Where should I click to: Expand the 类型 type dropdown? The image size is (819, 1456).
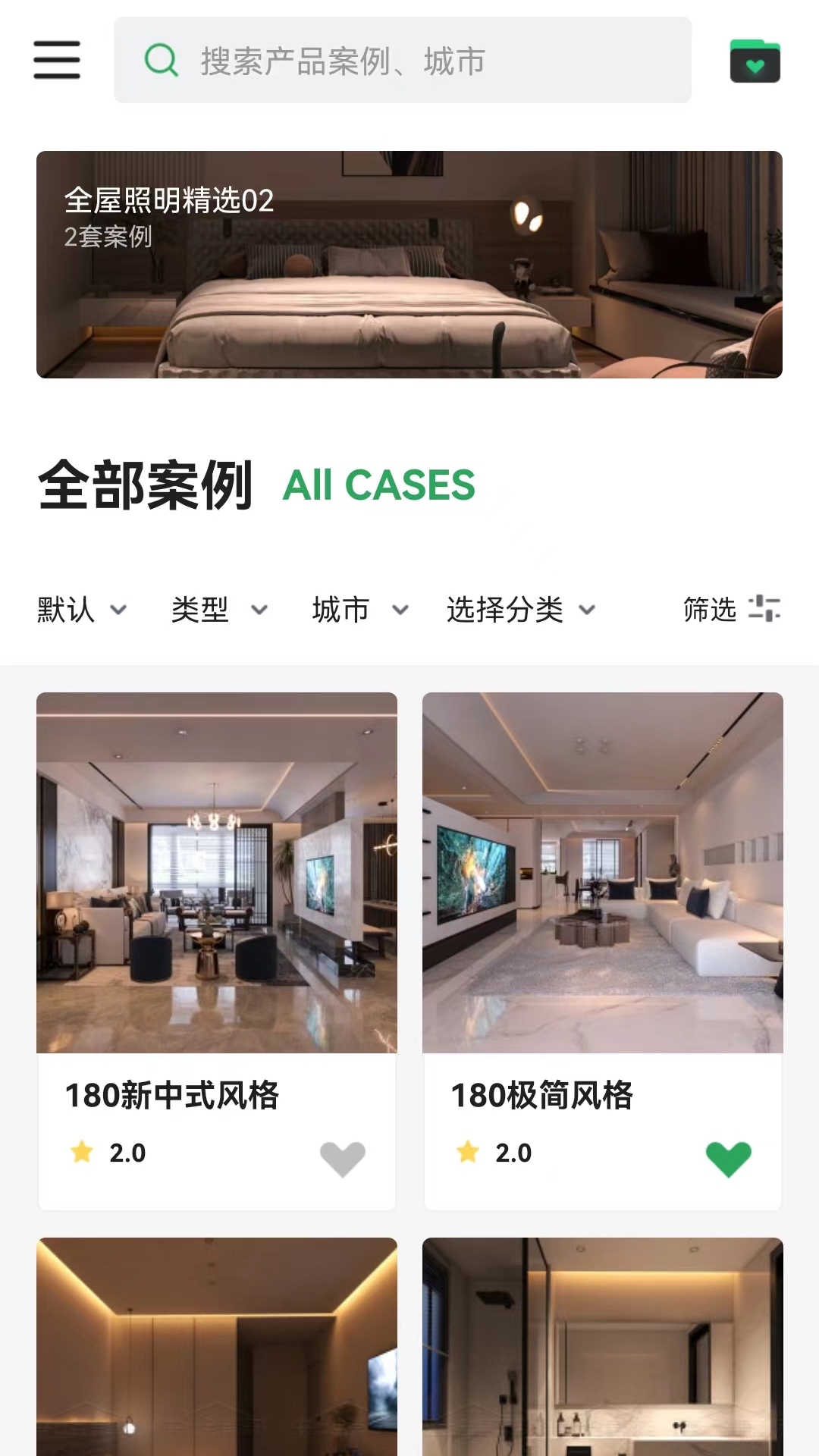click(x=218, y=609)
